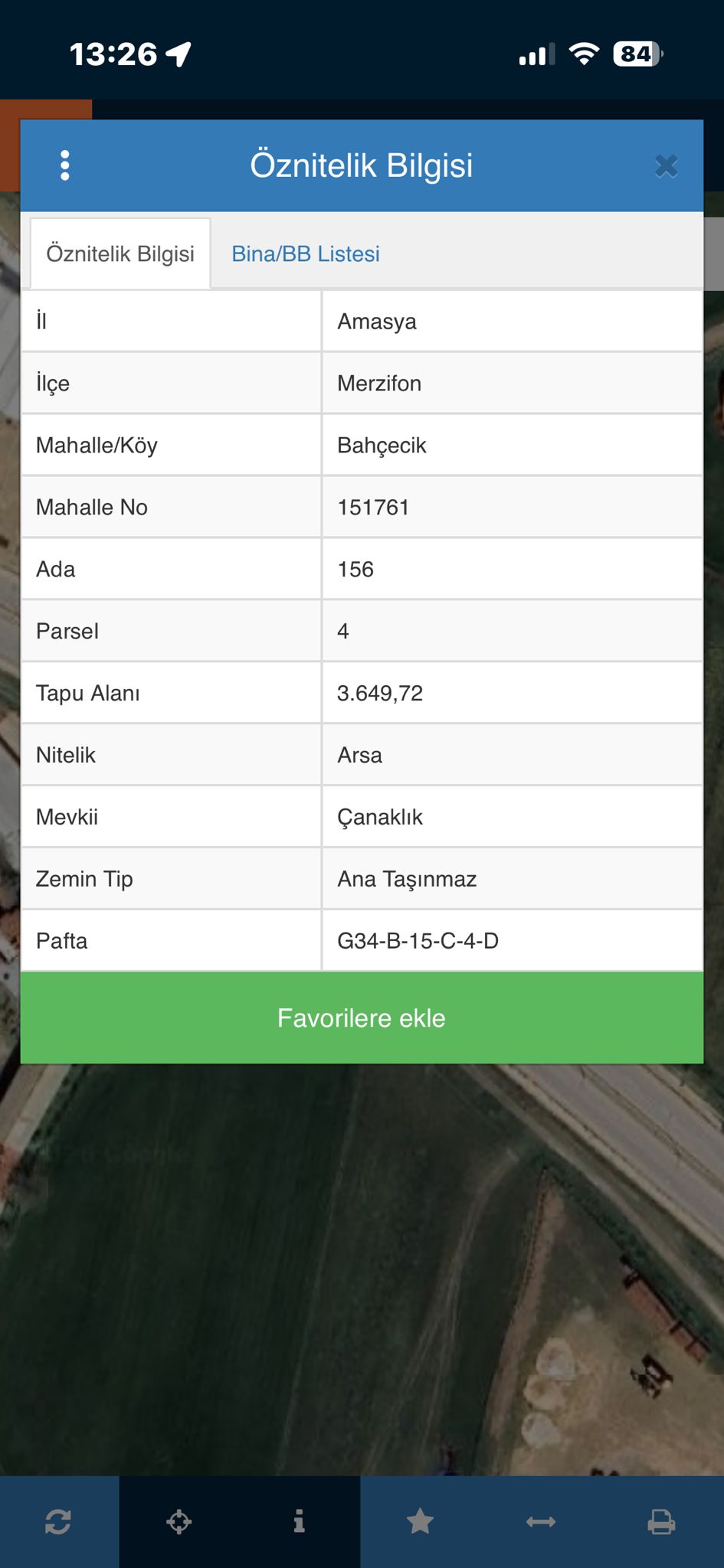Viewport: 724px width, 1568px height.
Task: Switch to the Bina/BB Listesi tab
Action: pyautogui.click(x=306, y=253)
